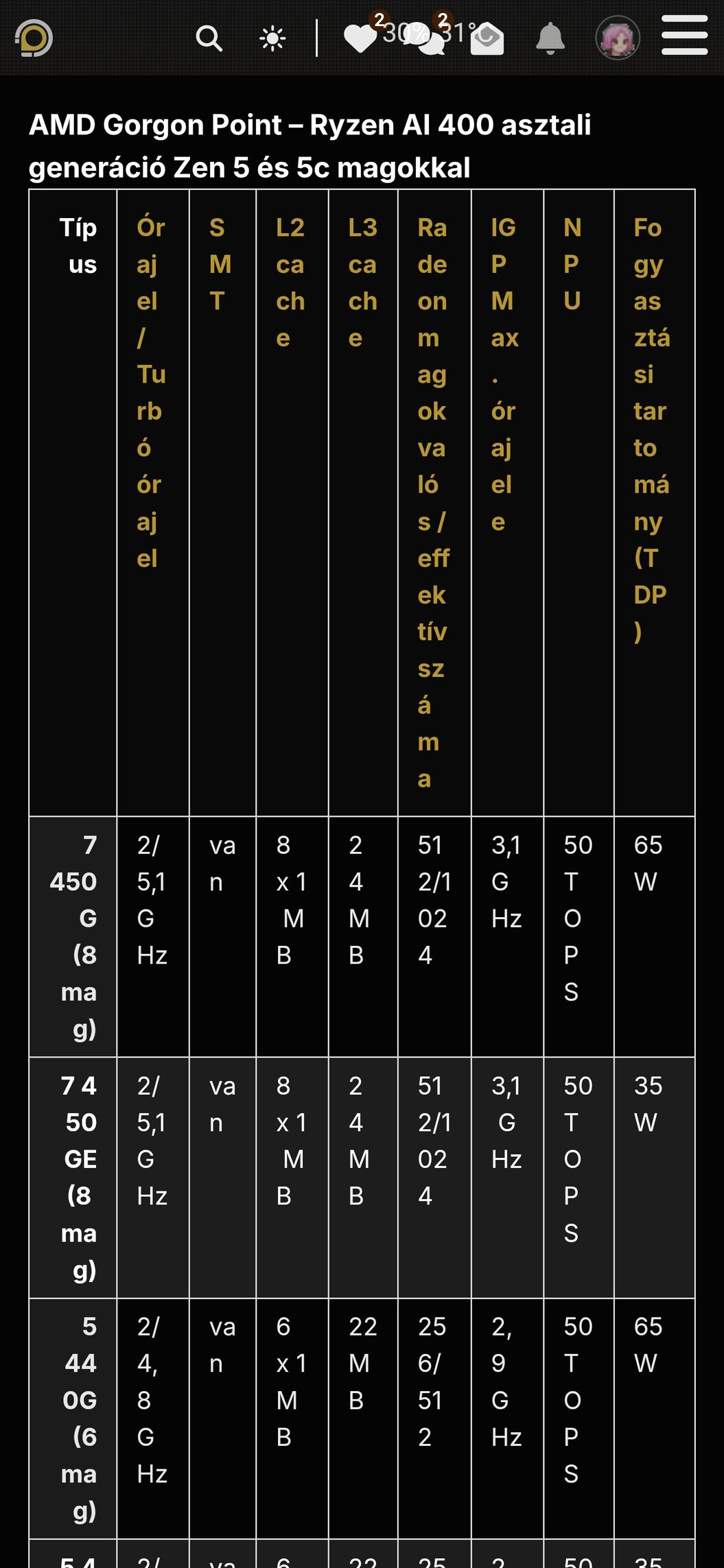The image size is (724, 1568).
Task: Open the notifications bell
Action: [550, 38]
